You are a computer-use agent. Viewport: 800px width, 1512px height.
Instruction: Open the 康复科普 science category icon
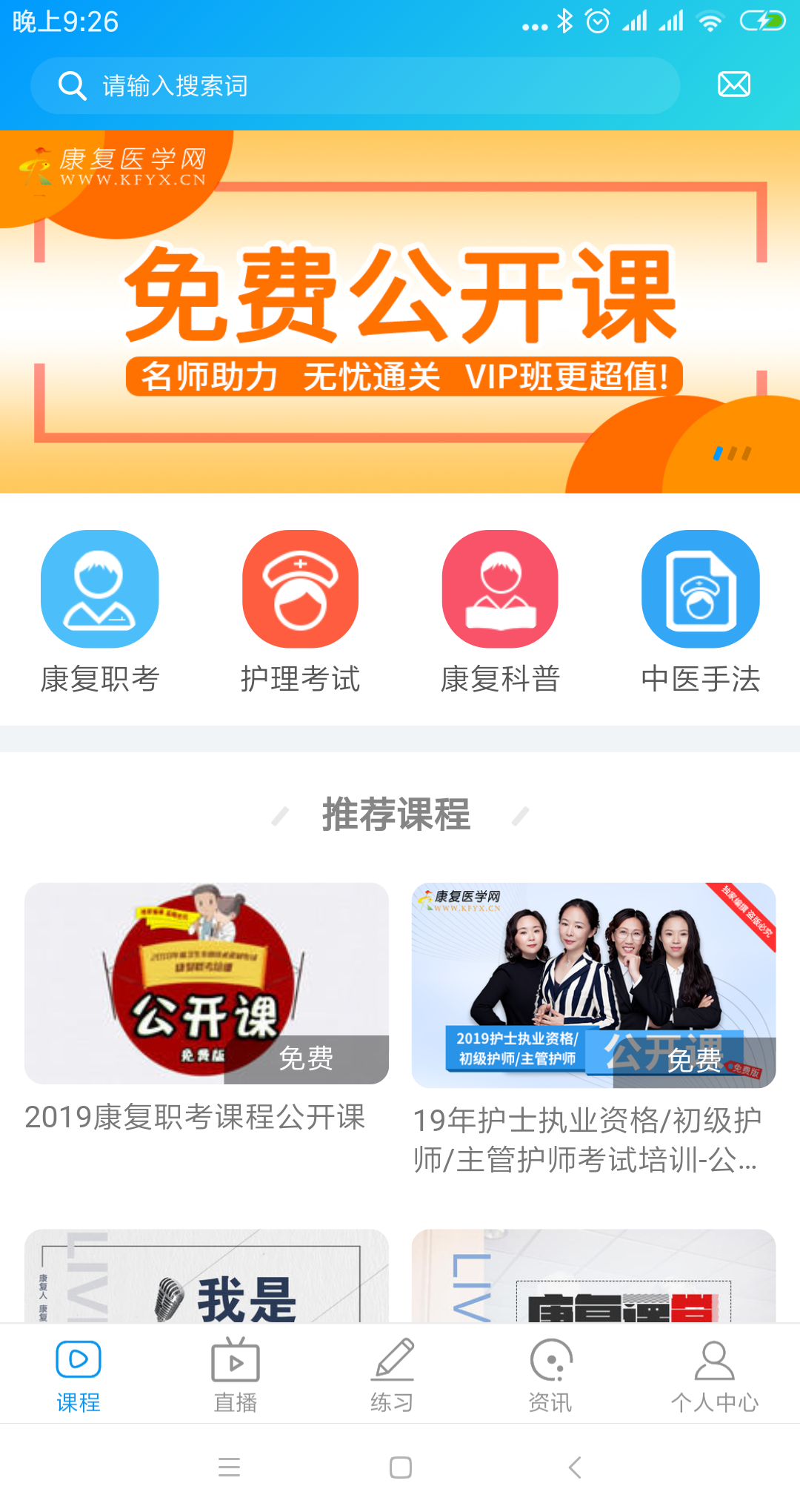pyautogui.click(x=500, y=589)
